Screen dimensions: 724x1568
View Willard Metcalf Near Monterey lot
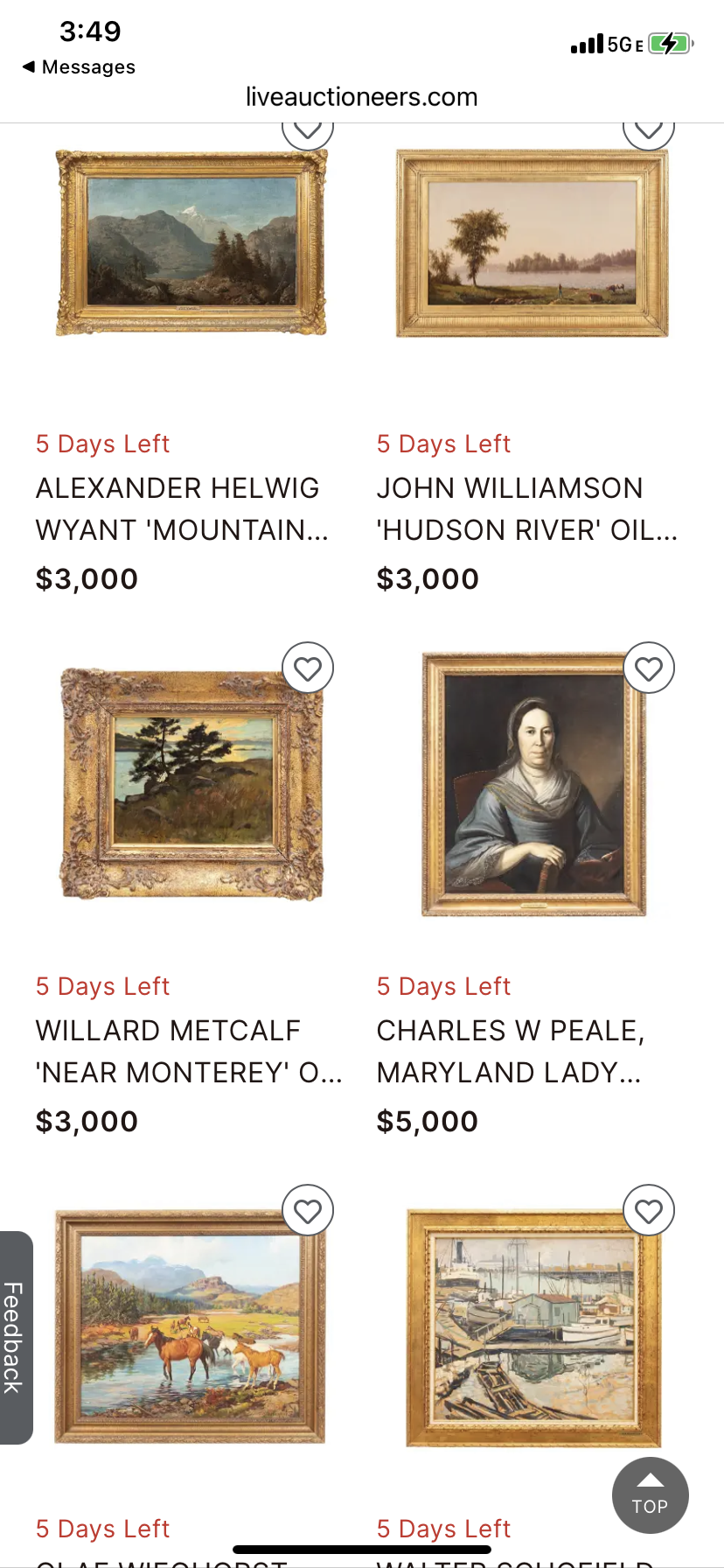click(191, 784)
